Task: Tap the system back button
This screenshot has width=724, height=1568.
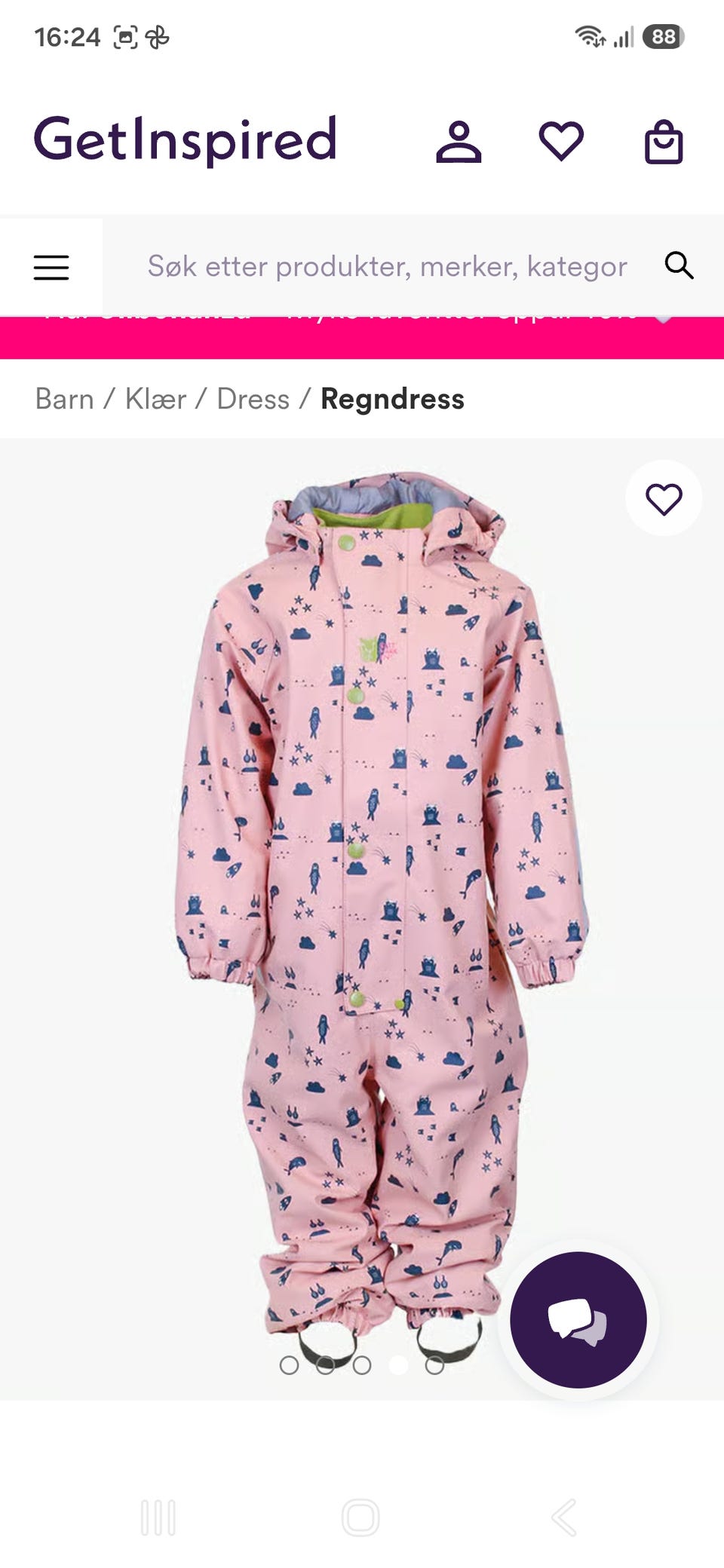Action: (564, 1517)
